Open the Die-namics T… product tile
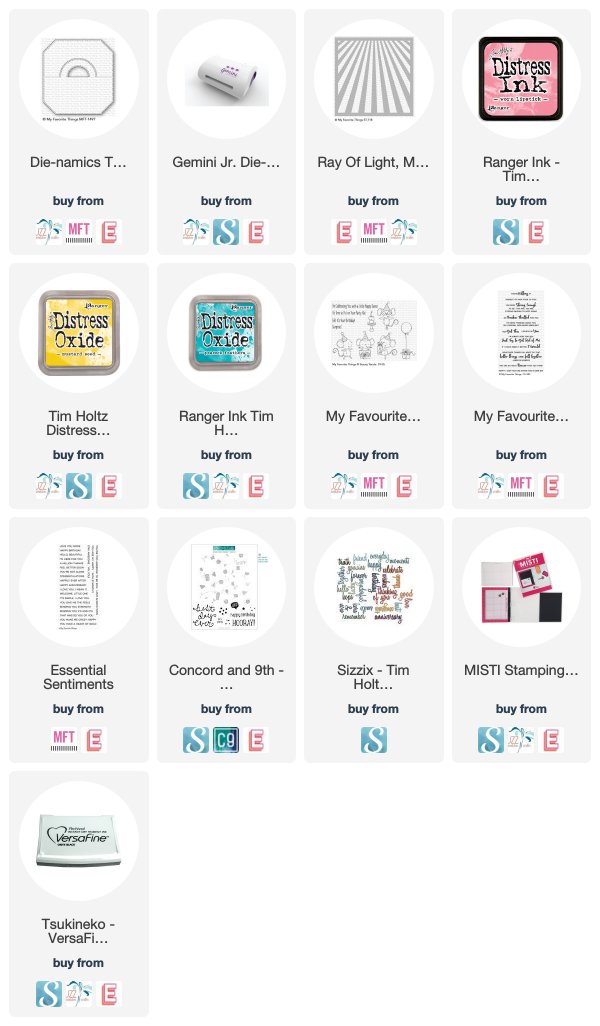Screen dimensions: 600x1026 tap(79, 132)
